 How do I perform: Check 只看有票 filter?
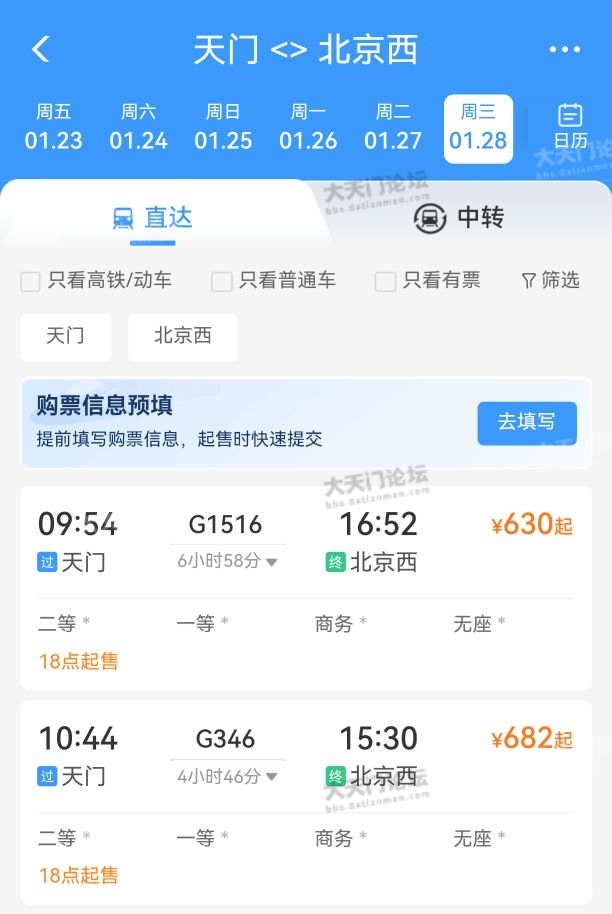click(385, 281)
